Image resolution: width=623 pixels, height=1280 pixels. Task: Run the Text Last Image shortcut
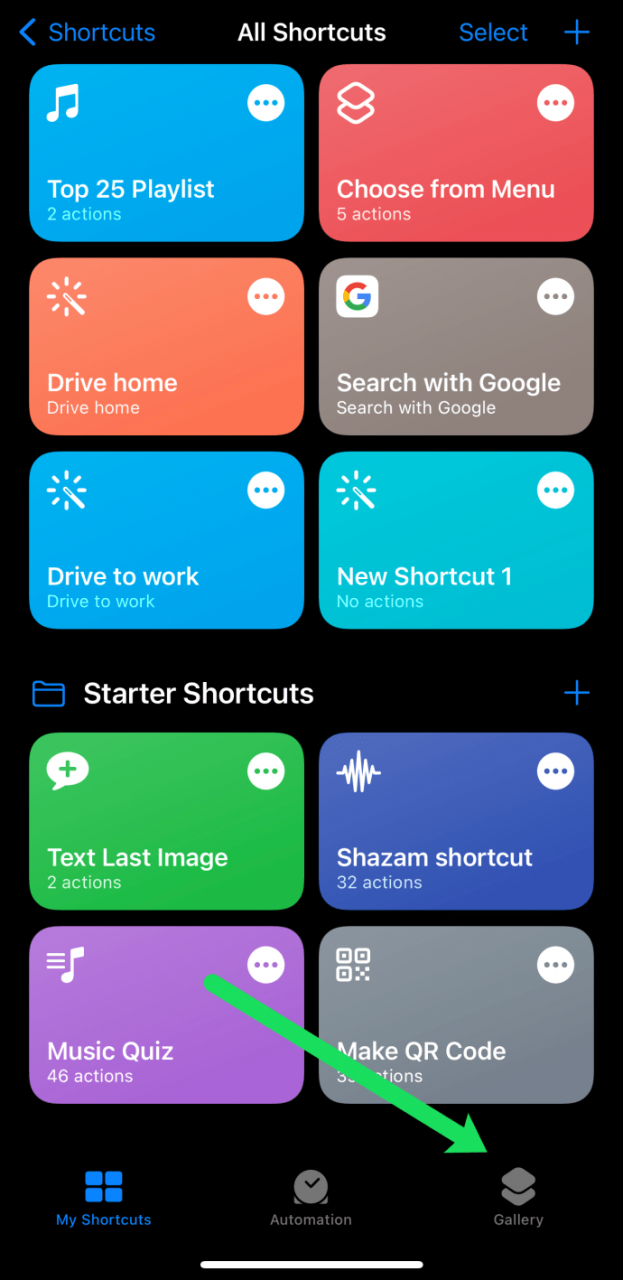click(x=140, y=850)
